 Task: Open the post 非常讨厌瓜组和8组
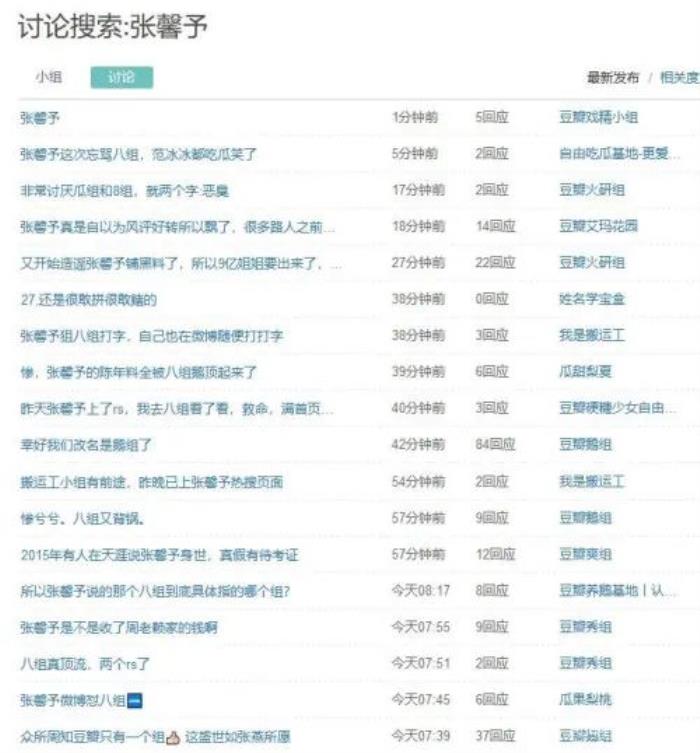[x=117, y=190]
